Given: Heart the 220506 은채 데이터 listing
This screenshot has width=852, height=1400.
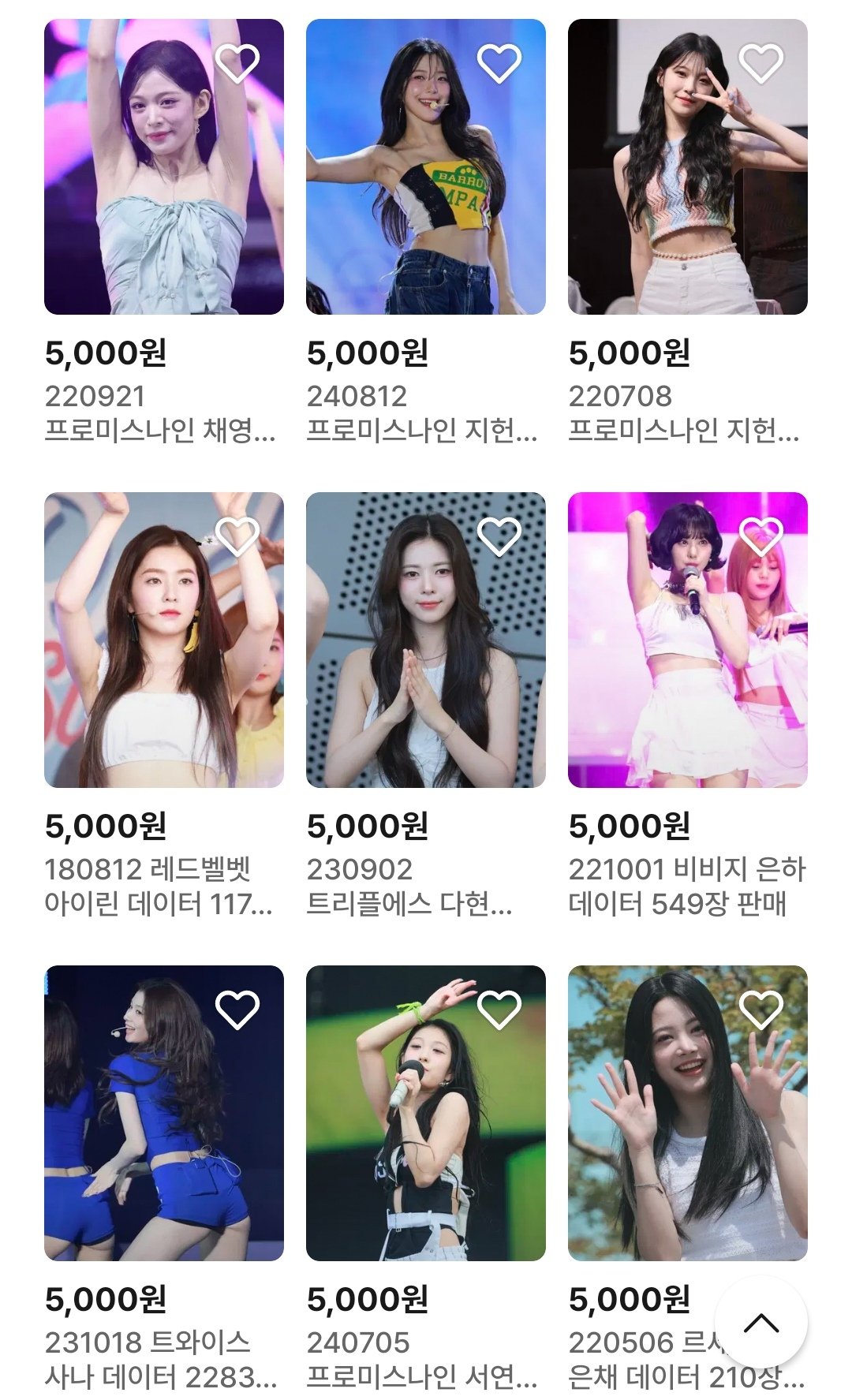Looking at the screenshot, I should (761, 1010).
